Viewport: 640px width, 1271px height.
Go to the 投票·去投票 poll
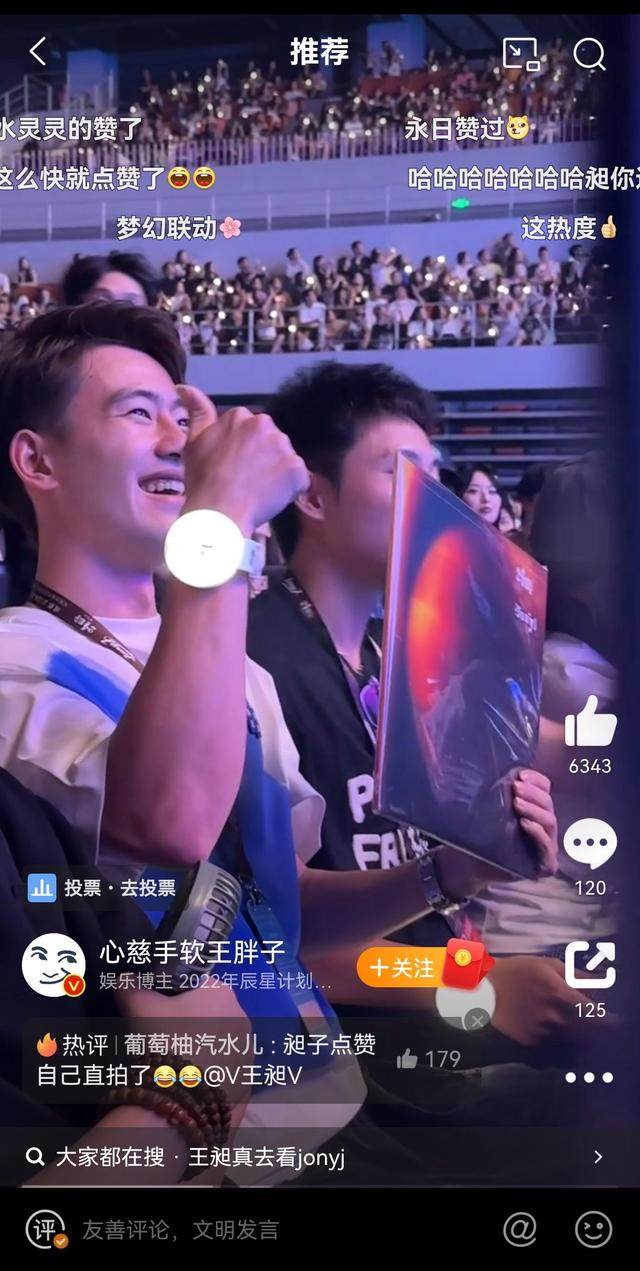point(104,887)
